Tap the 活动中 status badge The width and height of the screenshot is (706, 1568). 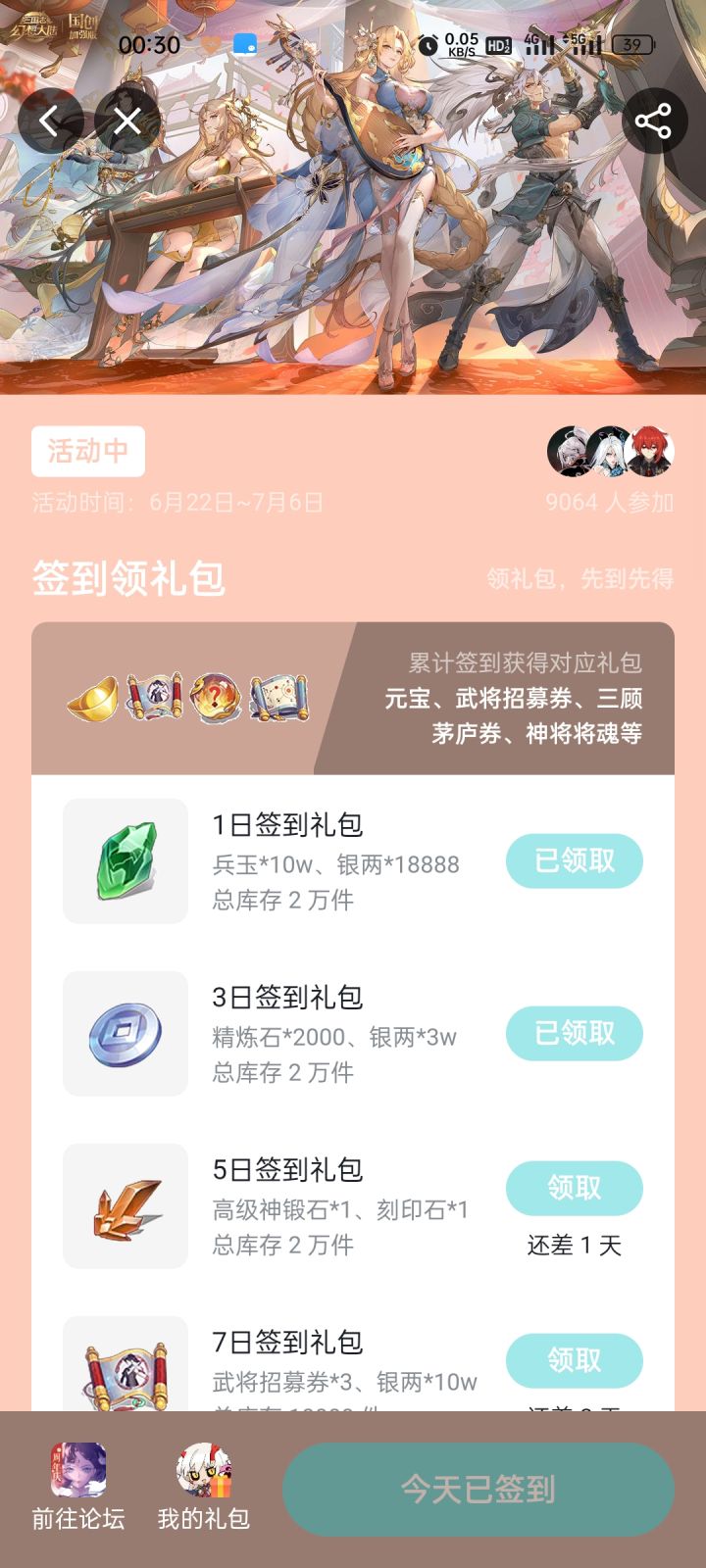[88, 451]
